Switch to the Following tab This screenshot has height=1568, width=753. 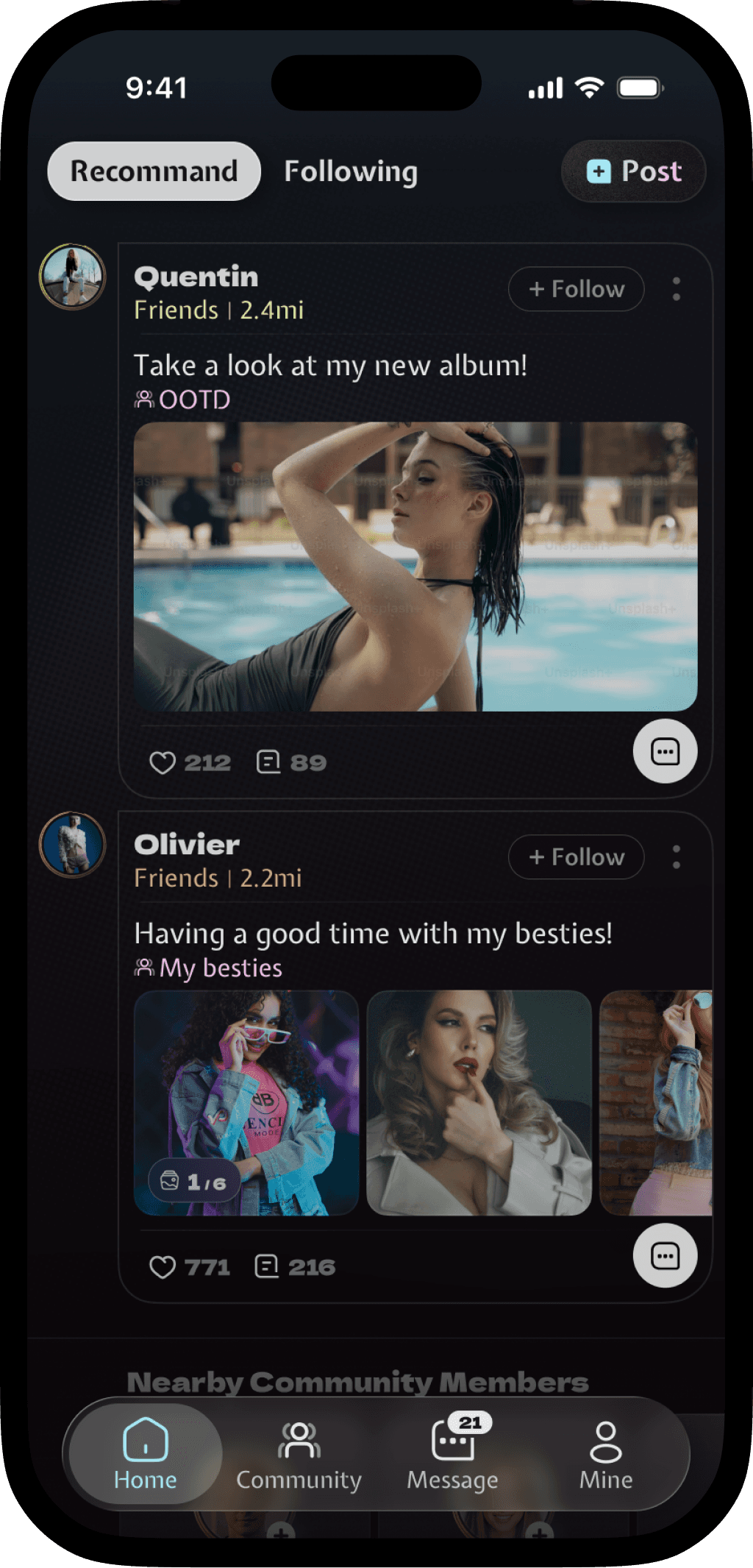point(351,171)
